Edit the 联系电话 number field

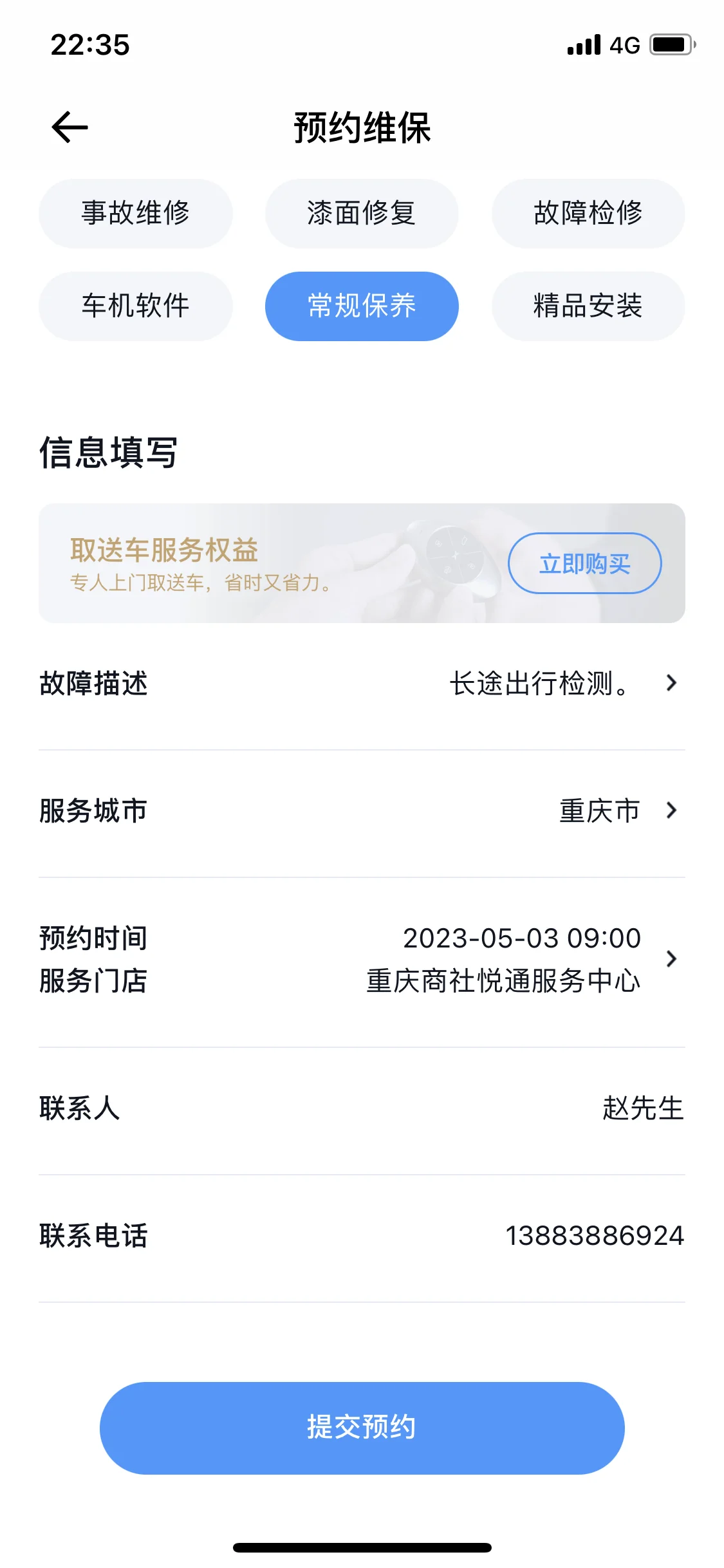click(362, 1236)
